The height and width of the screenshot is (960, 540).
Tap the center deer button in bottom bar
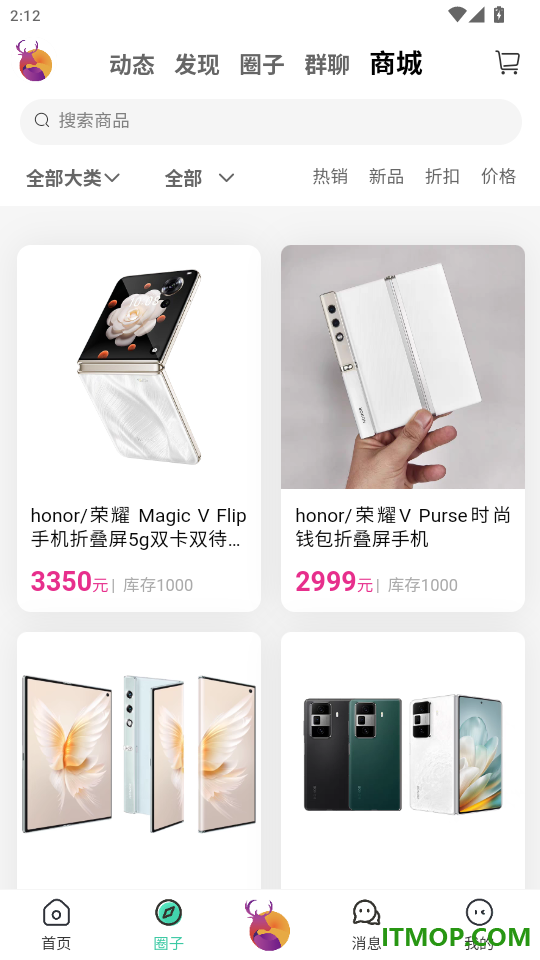point(268,924)
